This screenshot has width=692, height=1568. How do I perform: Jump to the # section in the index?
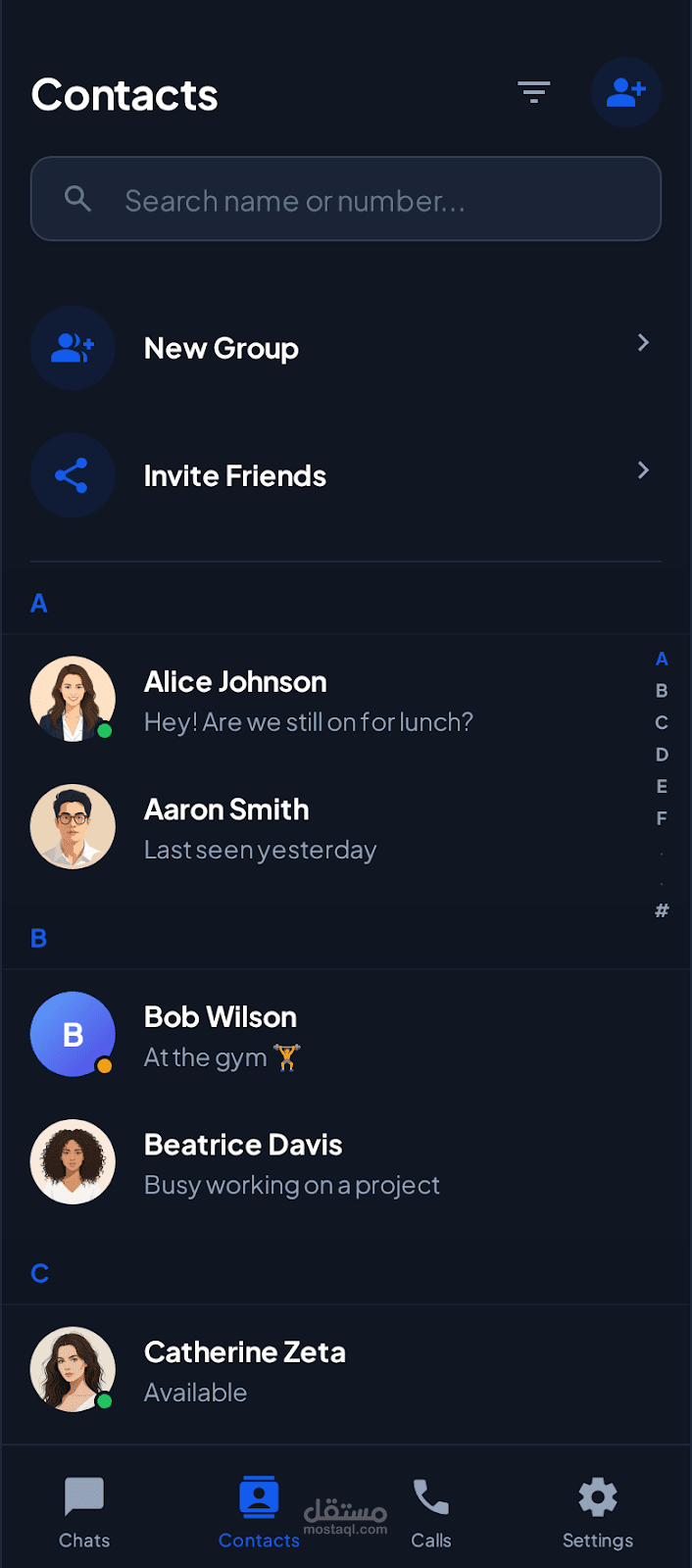click(662, 910)
